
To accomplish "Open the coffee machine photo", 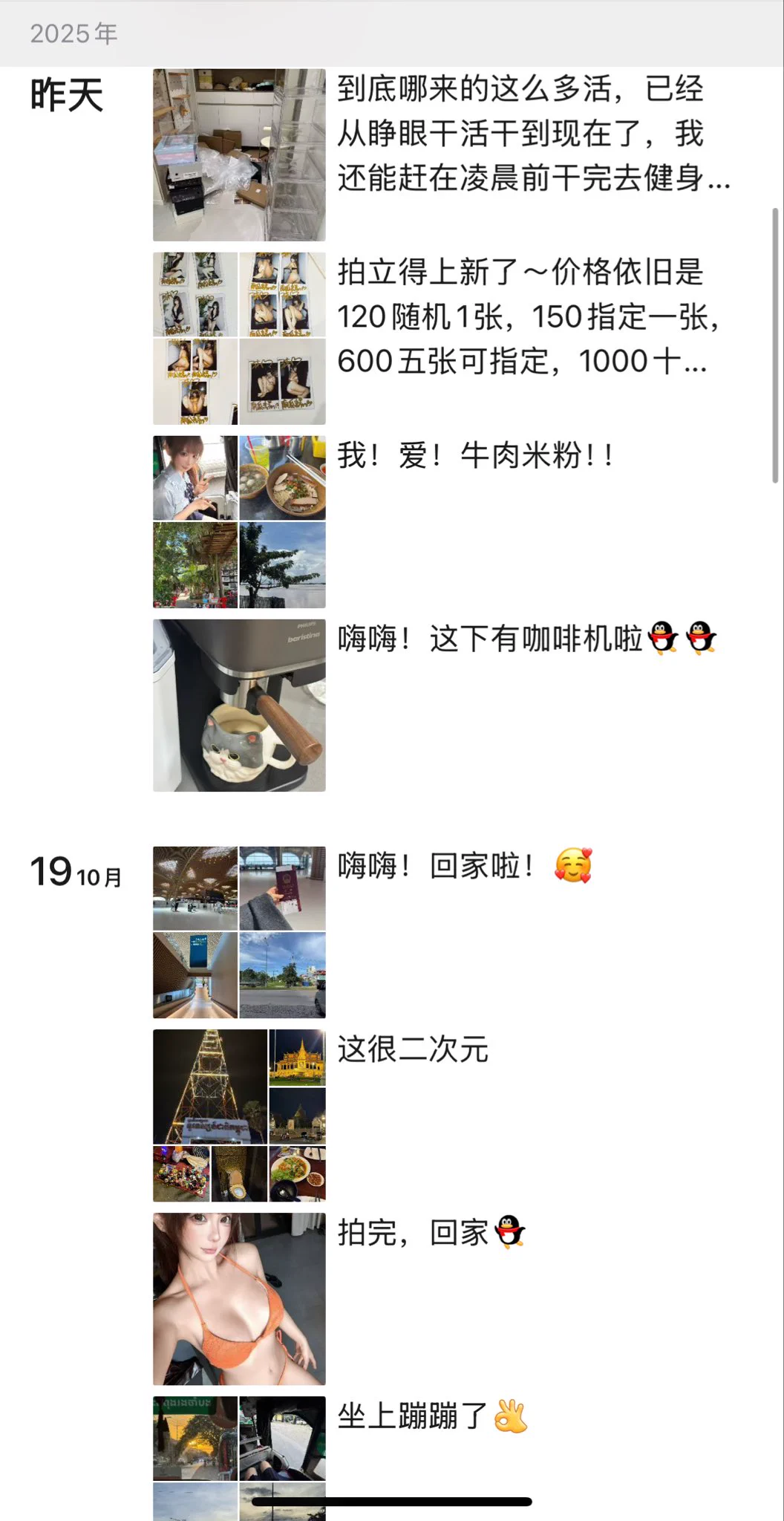I will [x=238, y=703].
